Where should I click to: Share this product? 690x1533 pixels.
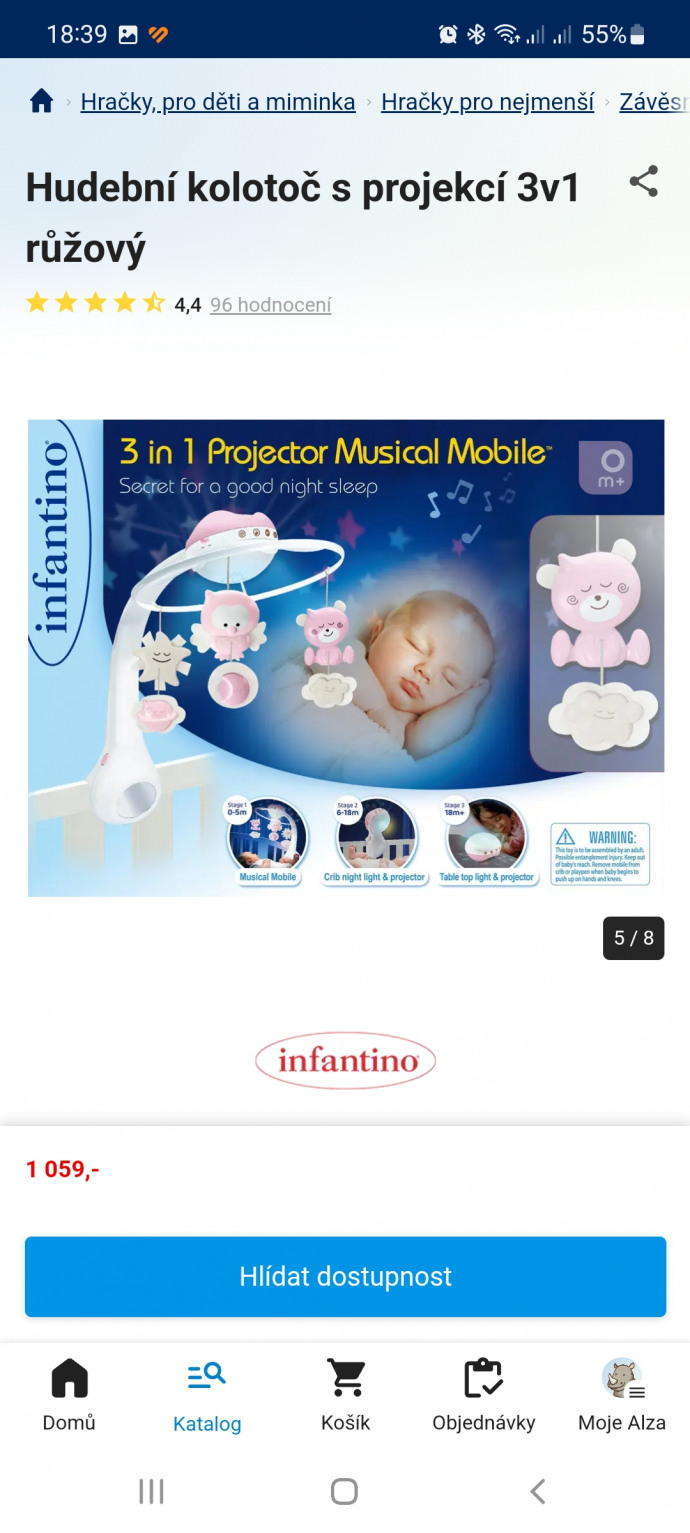coord(643,182)
